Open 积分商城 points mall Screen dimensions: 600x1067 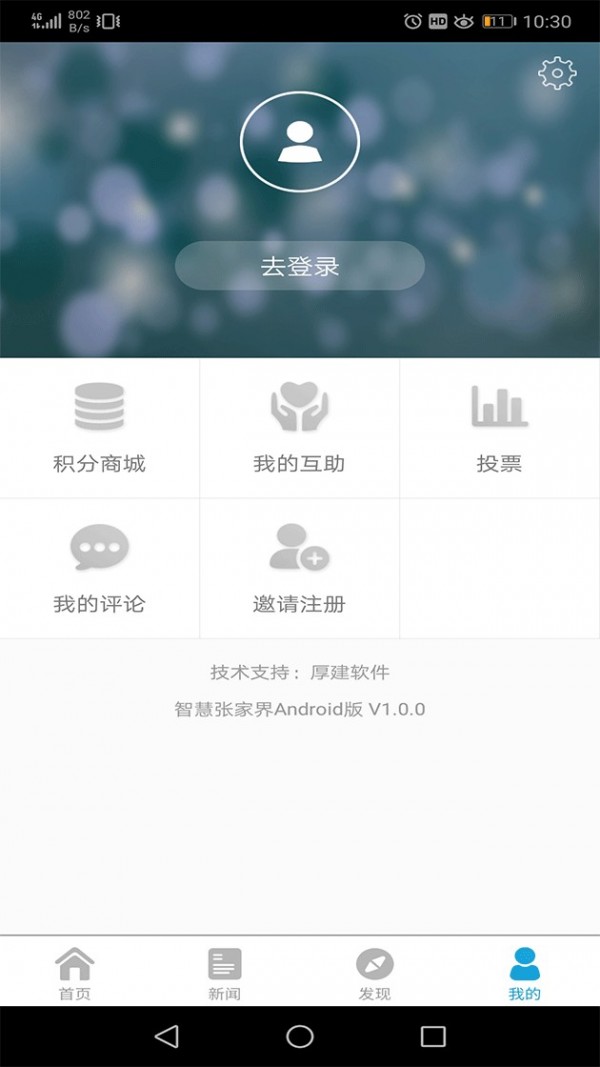[x=99, y=429]
